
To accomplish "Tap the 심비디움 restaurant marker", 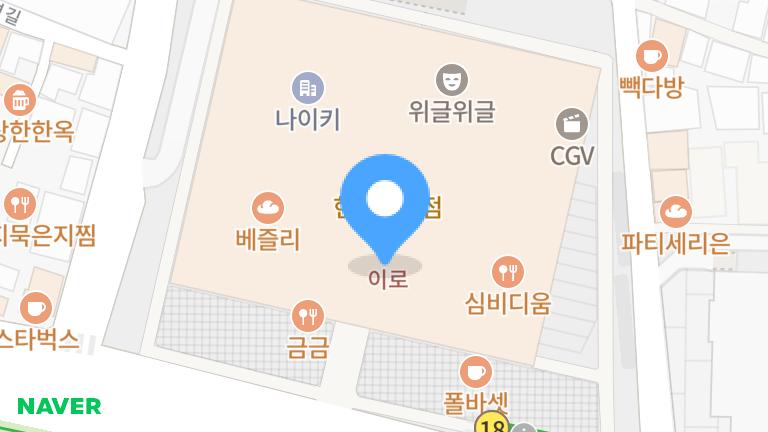I will pyautogui.click(x=508, y=270).
